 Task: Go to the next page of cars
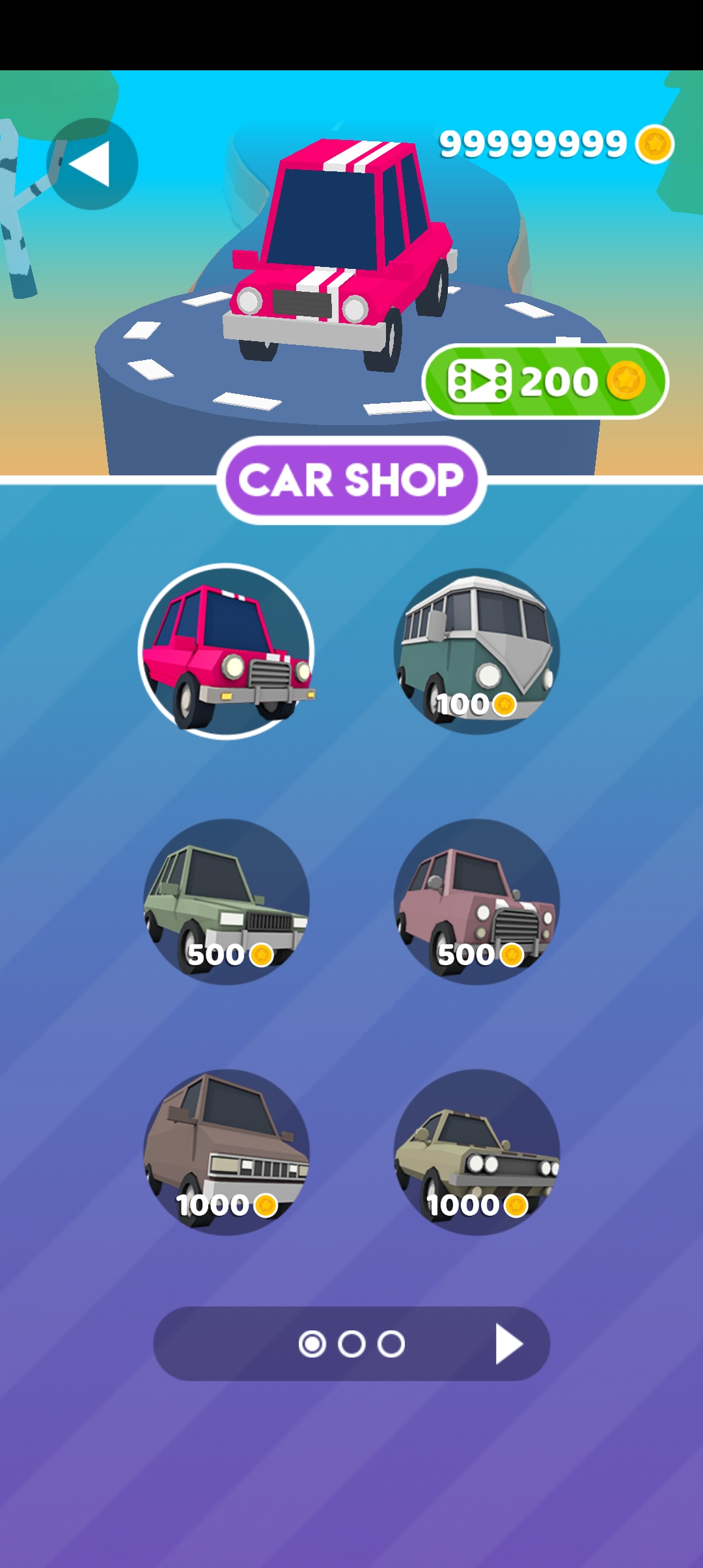[508, 1343]
